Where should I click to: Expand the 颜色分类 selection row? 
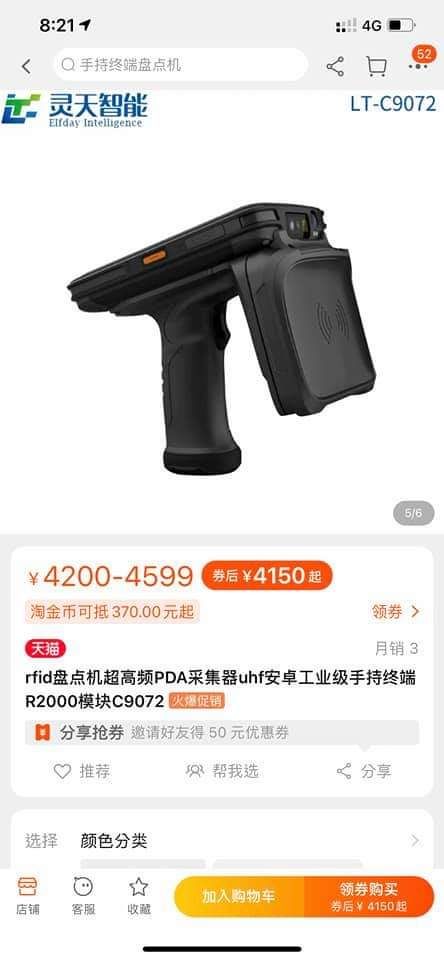click(222, 841)
